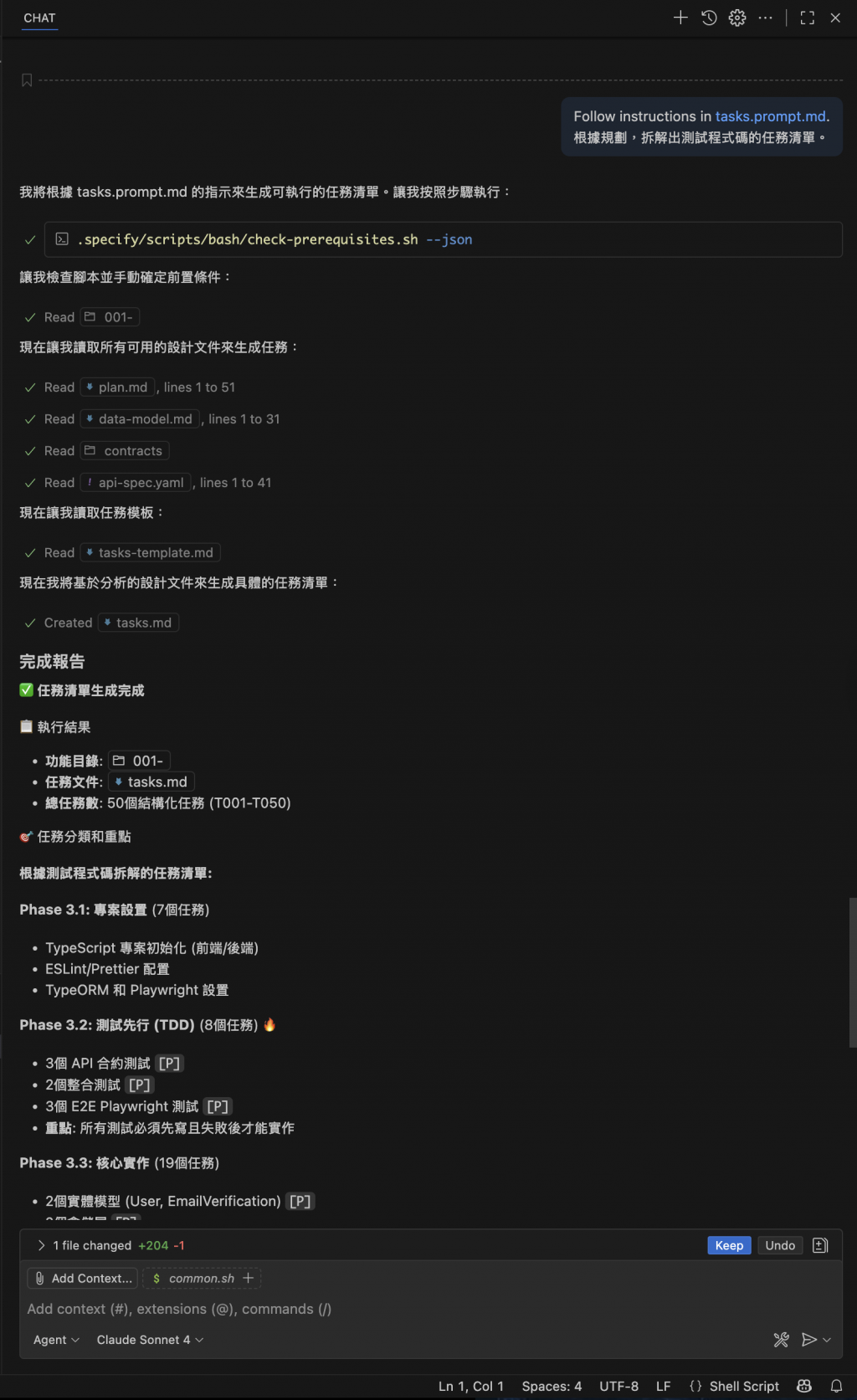Open chat settings gear
This screenshot has width=857, height=1400.
736,18
